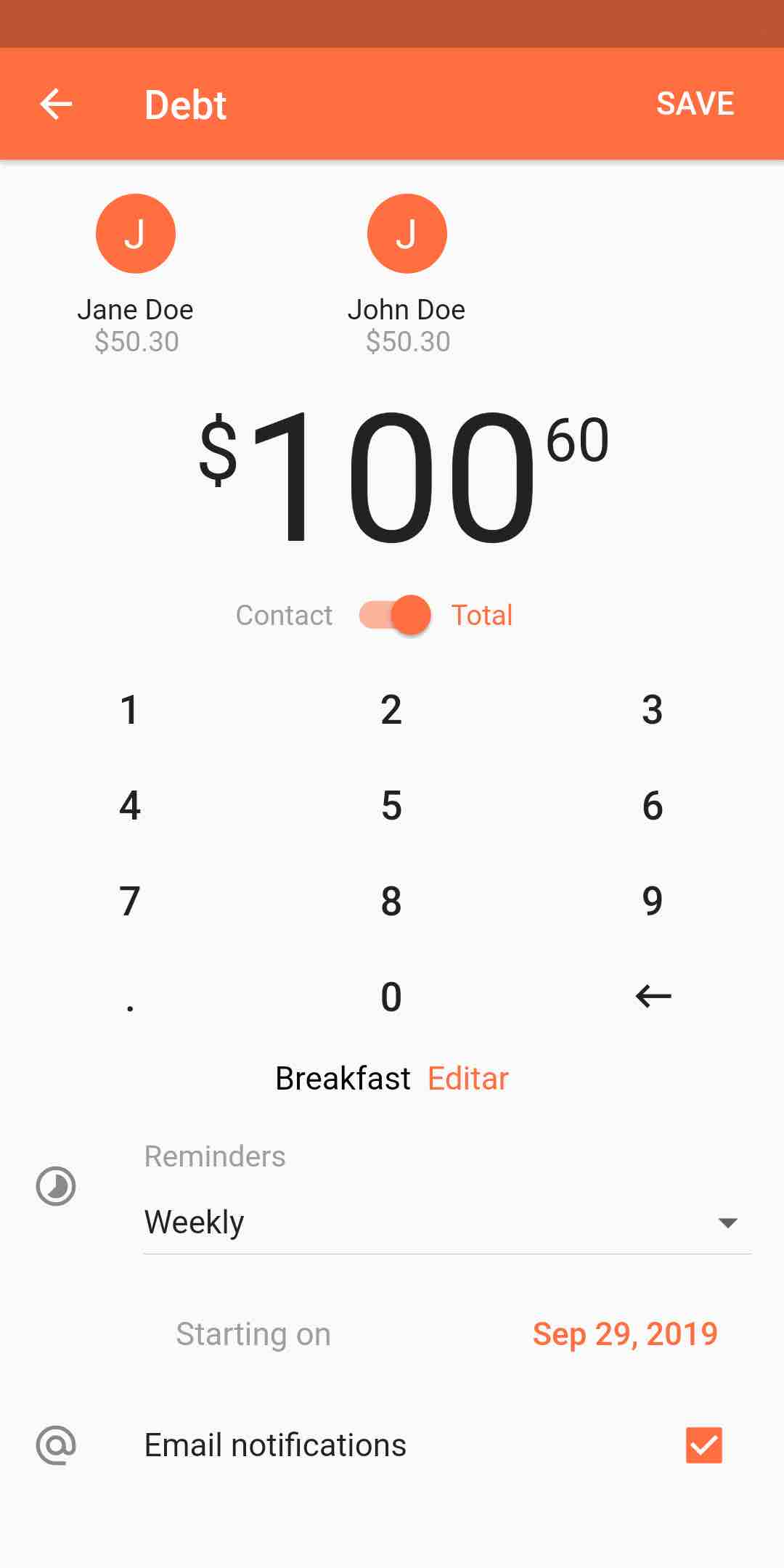
Task: Delete the last digit with keypad backspace
Action: pyautogui.click(x=653, y=996)
